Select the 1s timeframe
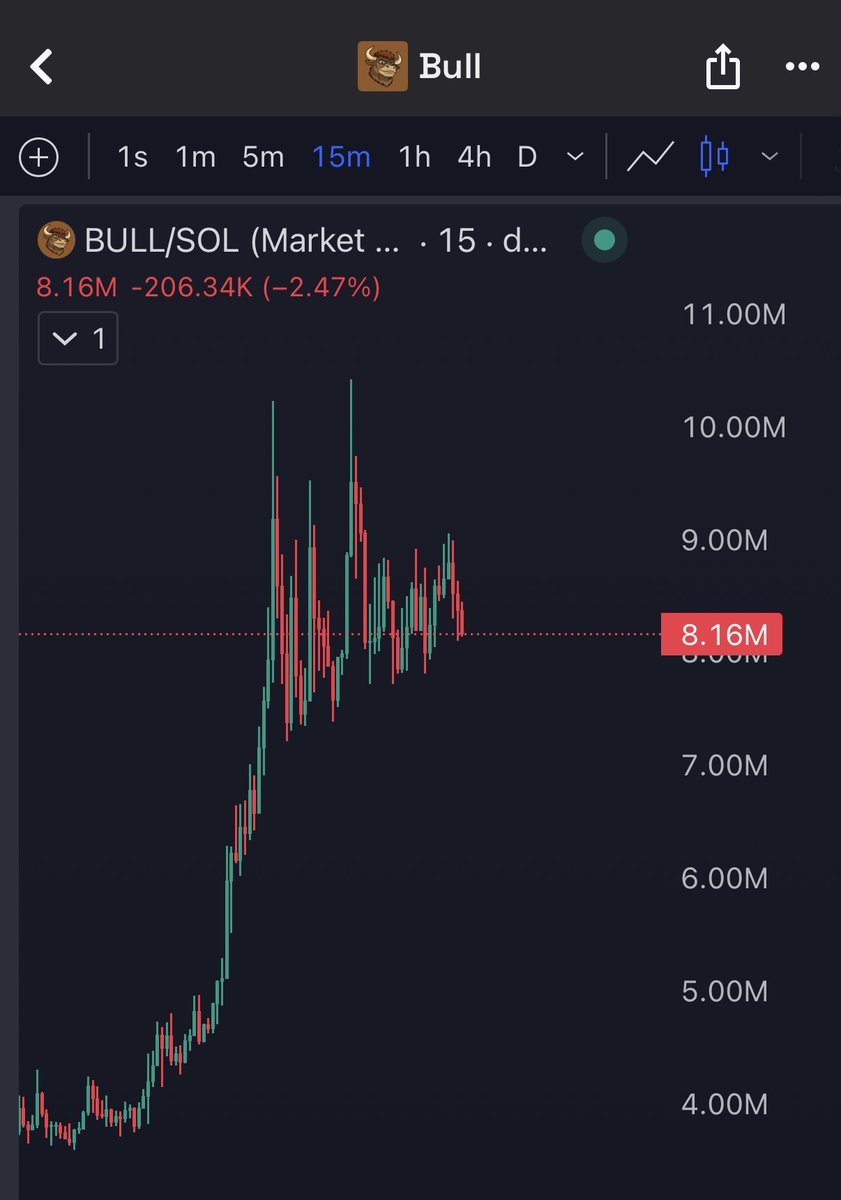 pos(132,157)
